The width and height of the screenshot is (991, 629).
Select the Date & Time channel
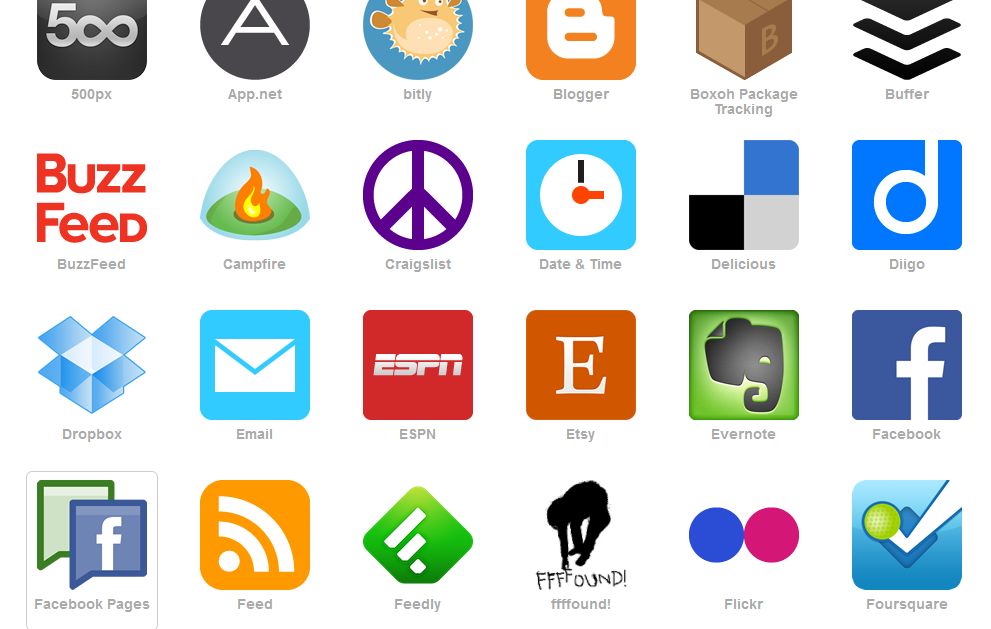(x=581, y=196)
